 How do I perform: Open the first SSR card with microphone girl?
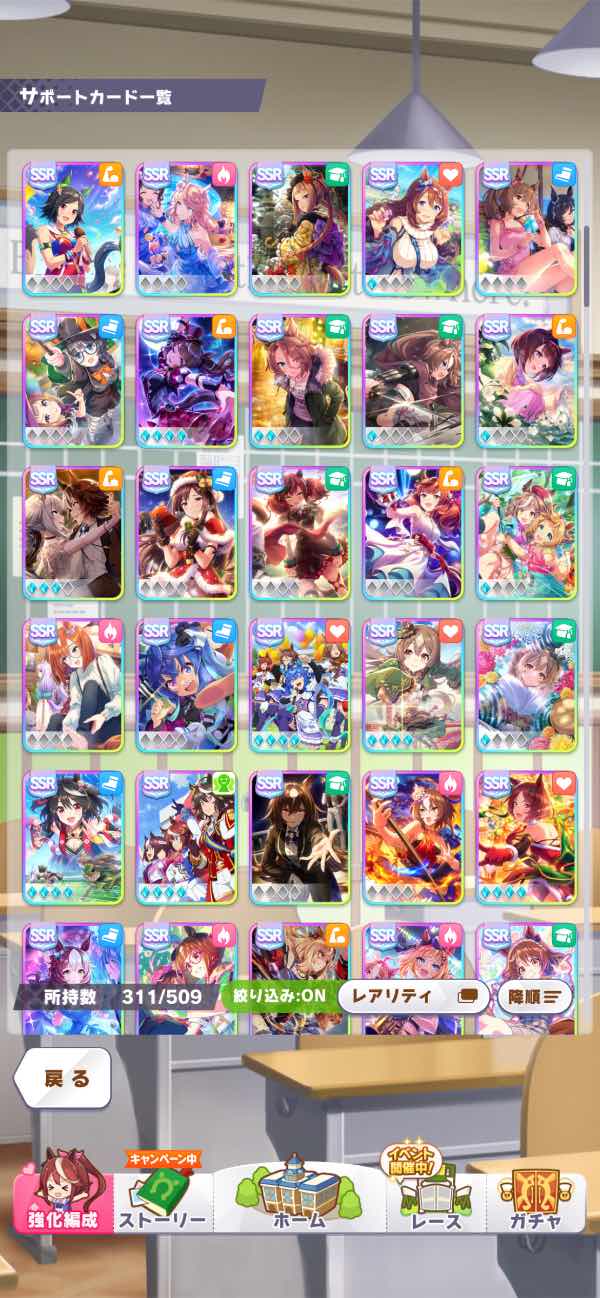[x=73, y=230]
